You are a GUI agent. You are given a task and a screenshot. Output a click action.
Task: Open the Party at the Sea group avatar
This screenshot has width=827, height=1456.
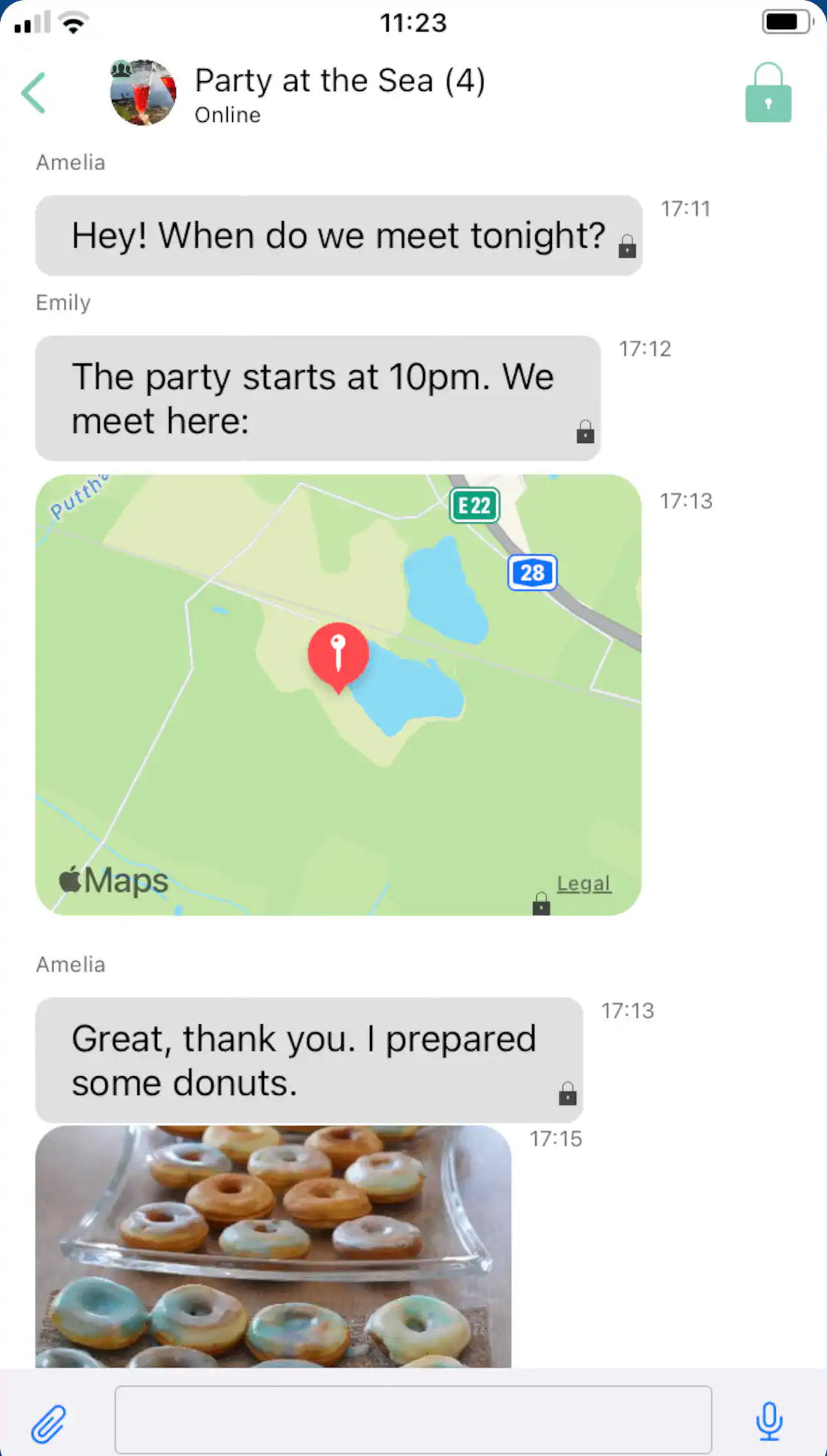tap(142, 93)
